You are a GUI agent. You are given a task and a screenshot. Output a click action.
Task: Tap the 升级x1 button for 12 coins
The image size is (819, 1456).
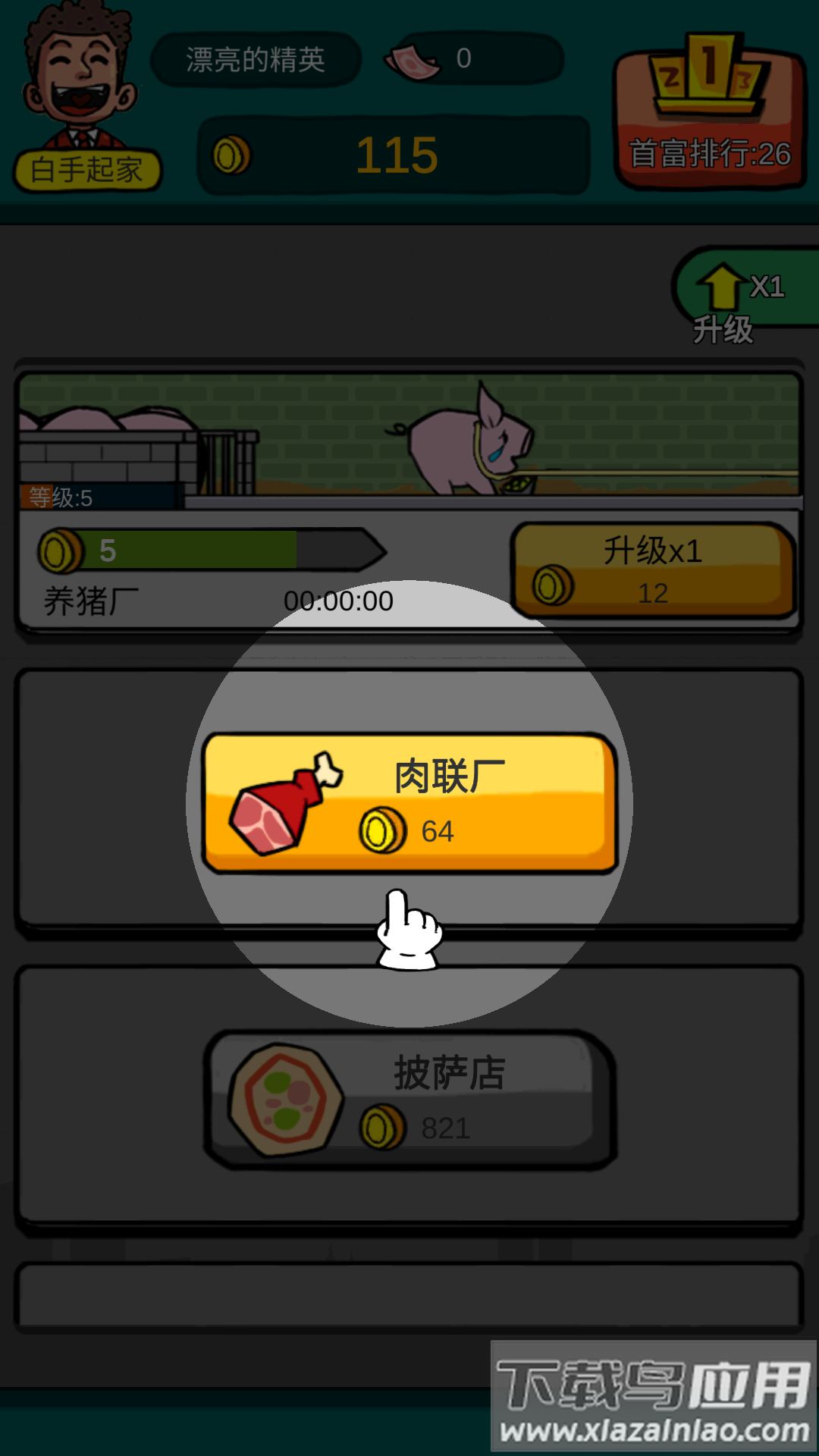pos(654,570)
